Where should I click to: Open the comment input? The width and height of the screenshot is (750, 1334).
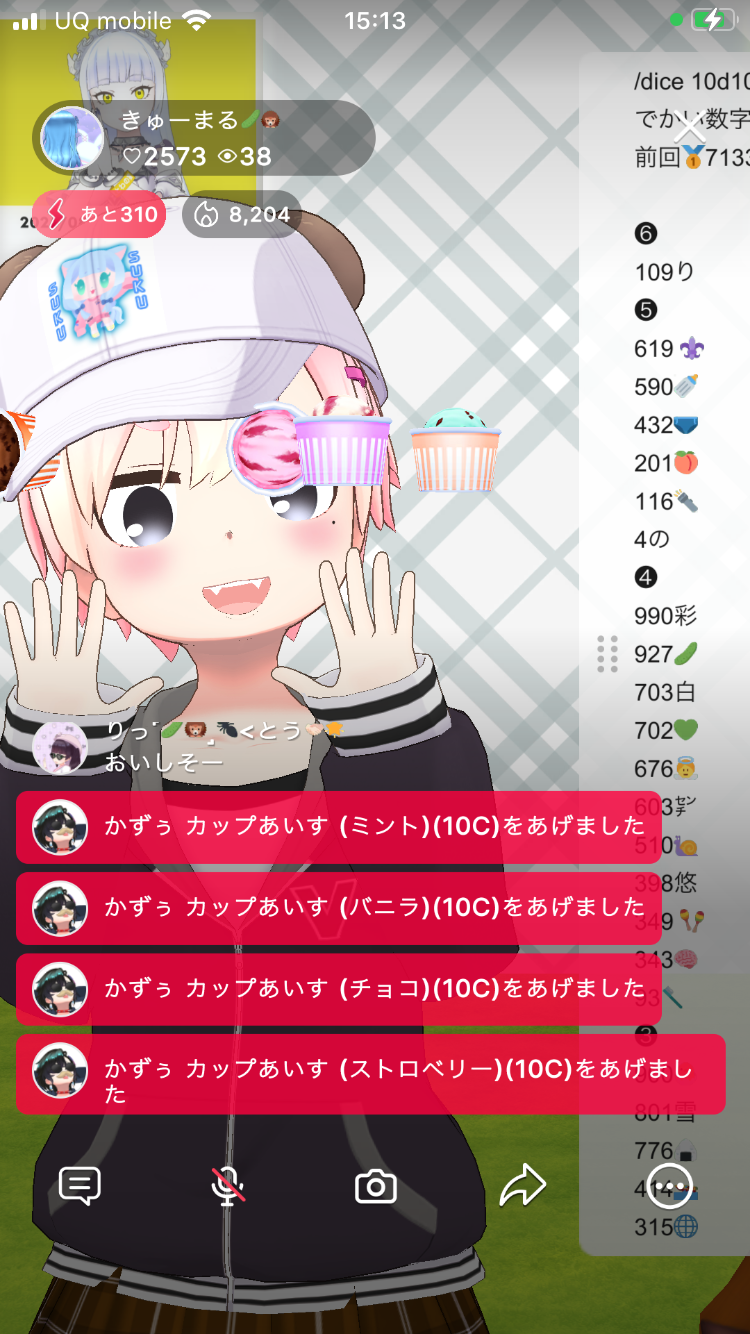coord(80,1187)
